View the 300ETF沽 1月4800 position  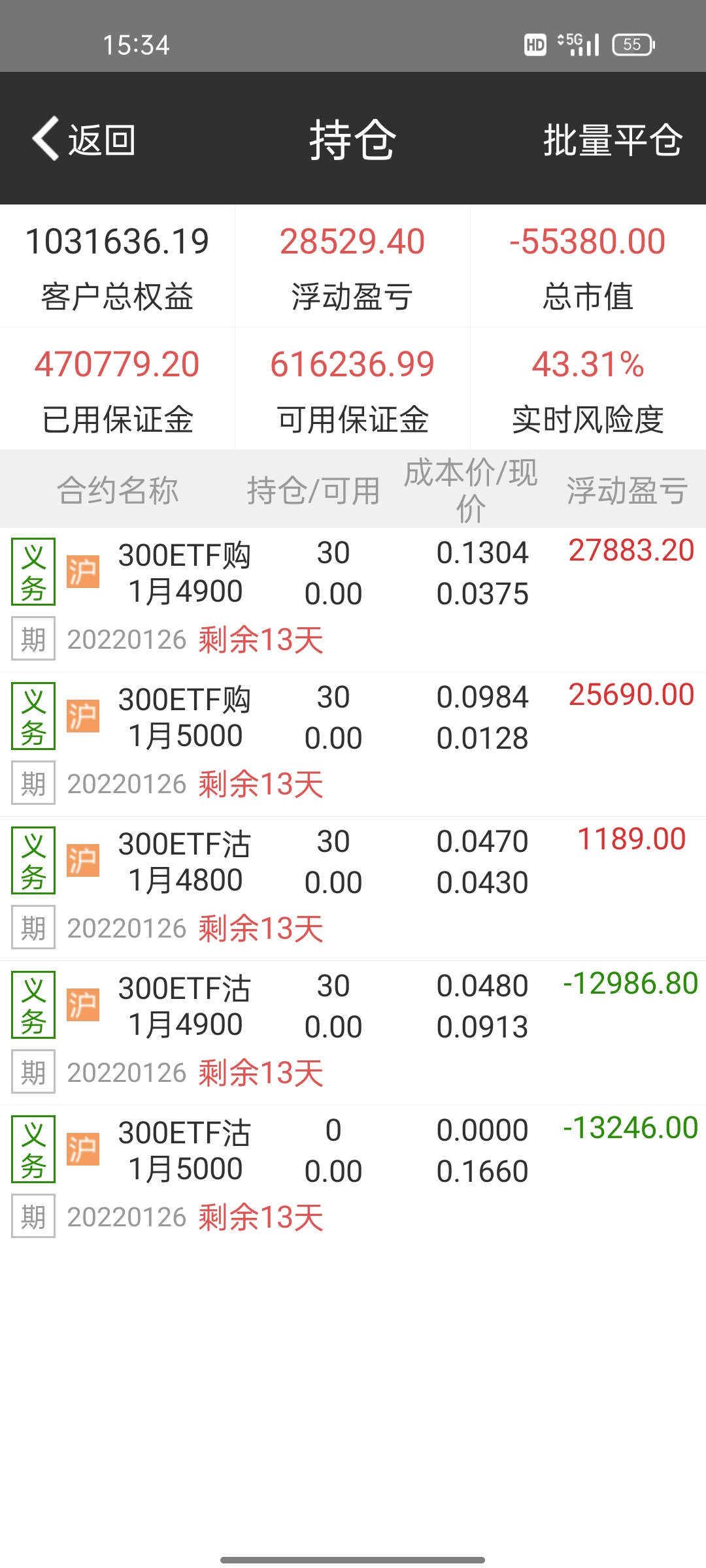click(185, 862)
